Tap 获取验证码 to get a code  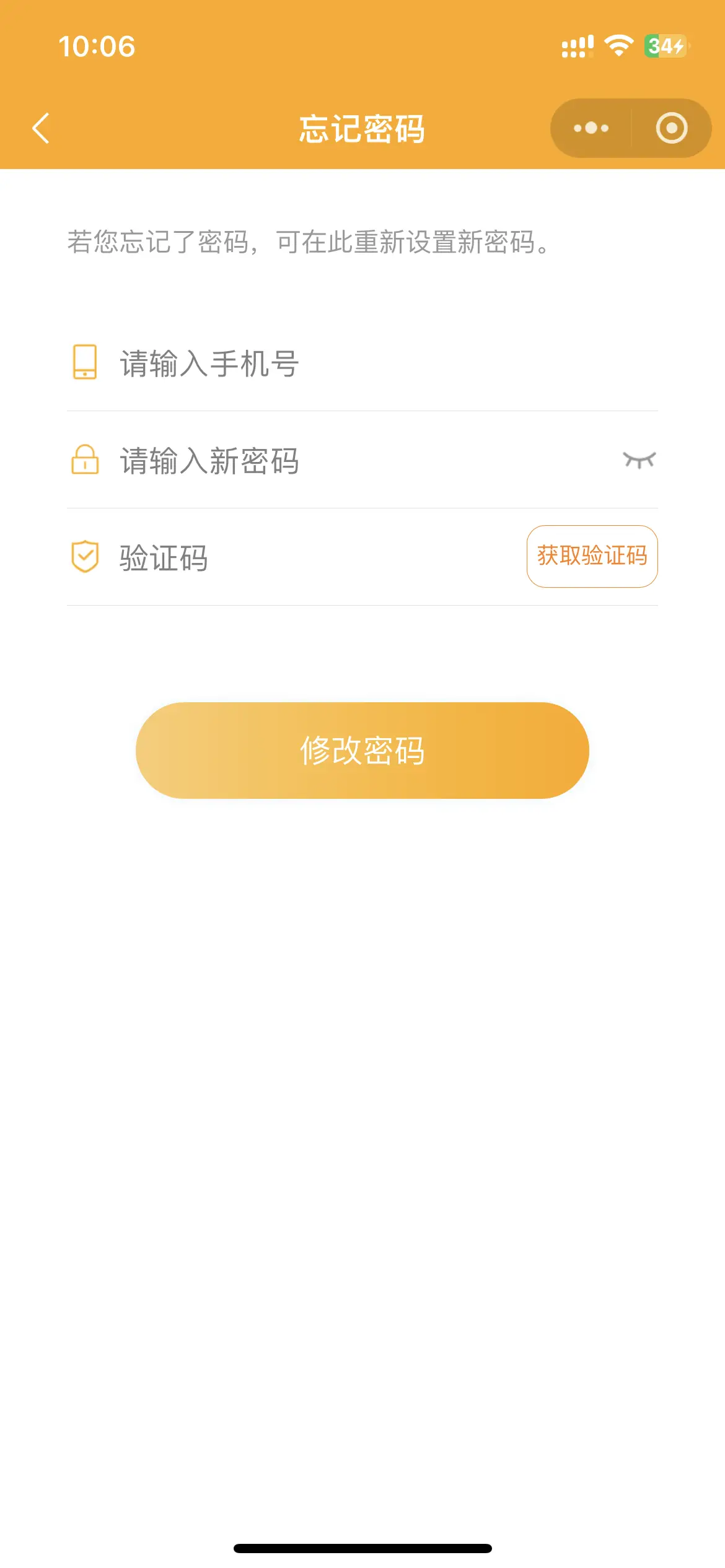click(592, 556)
